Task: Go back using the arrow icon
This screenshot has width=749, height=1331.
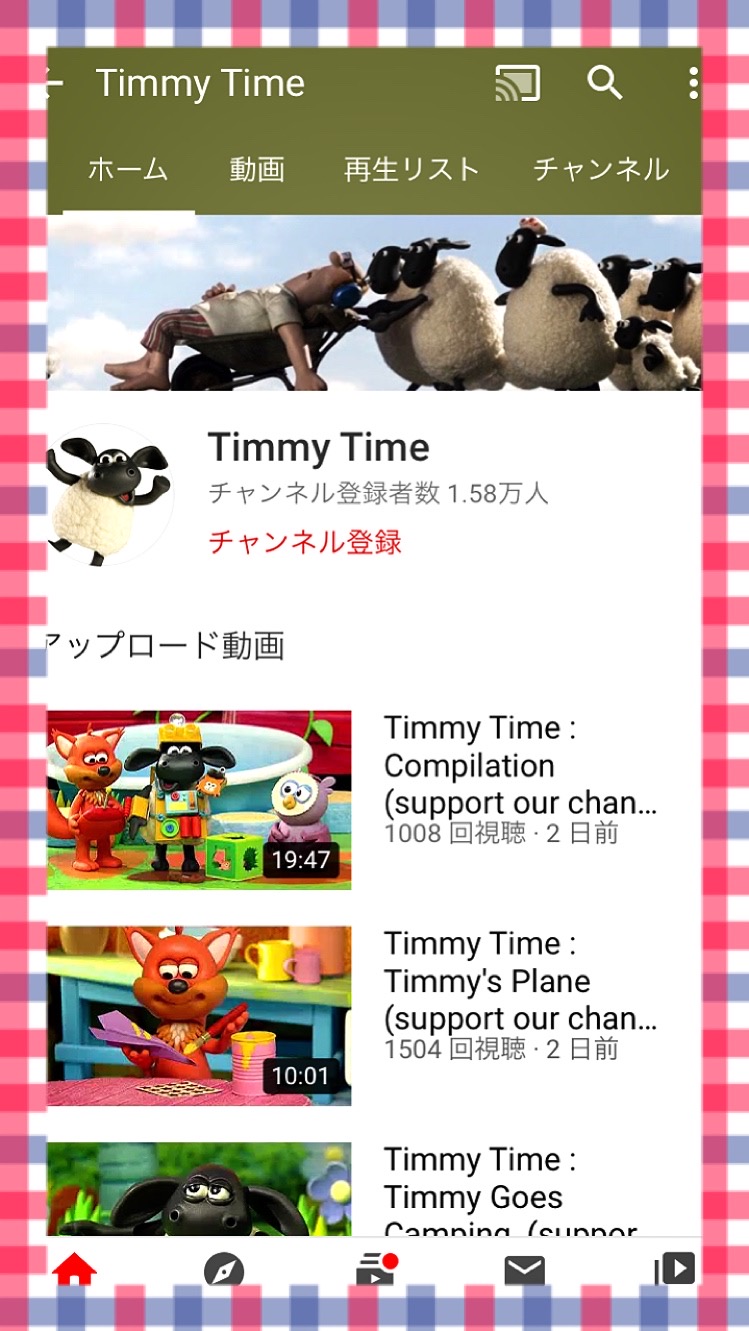Action: click(54, 83)
